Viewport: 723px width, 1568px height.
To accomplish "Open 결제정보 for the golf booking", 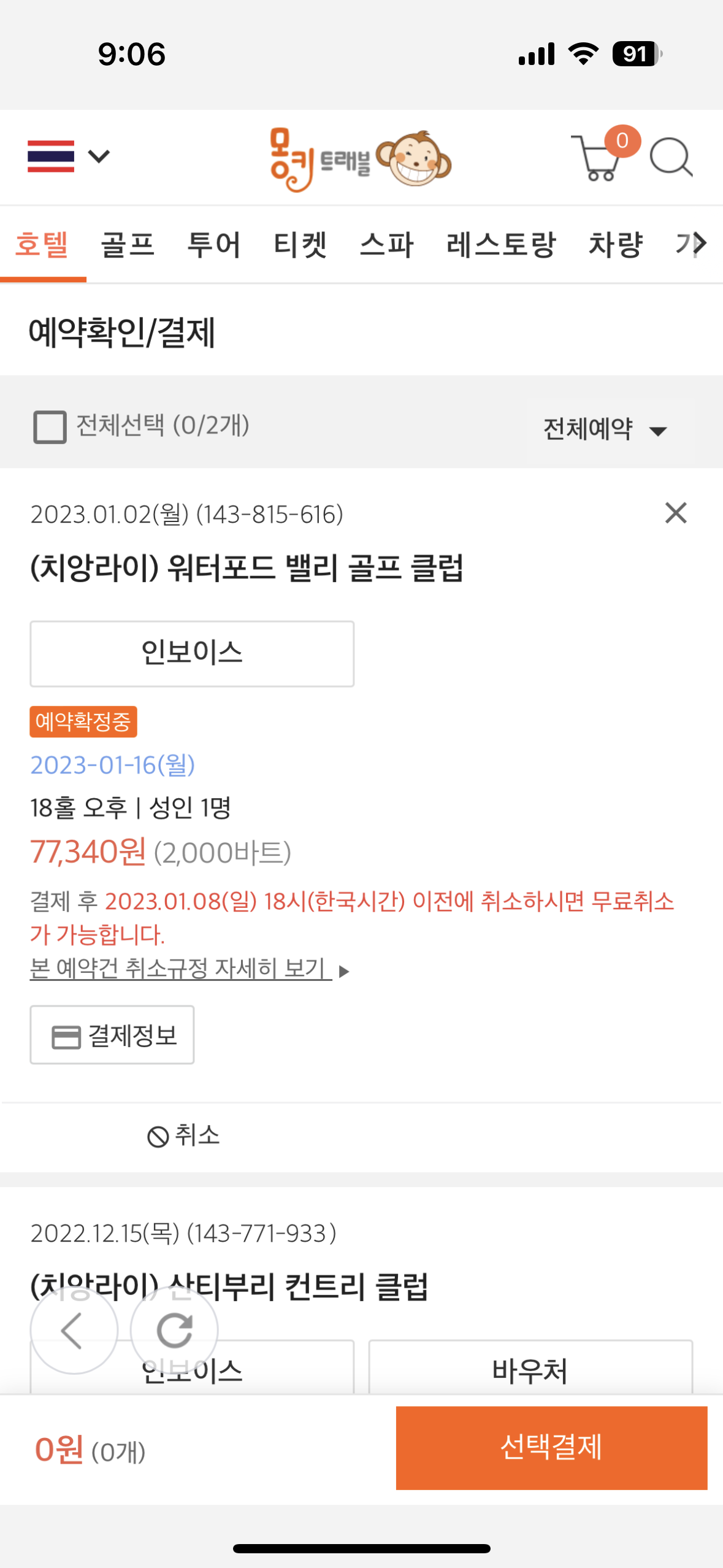I will [x=112, y=1035].
